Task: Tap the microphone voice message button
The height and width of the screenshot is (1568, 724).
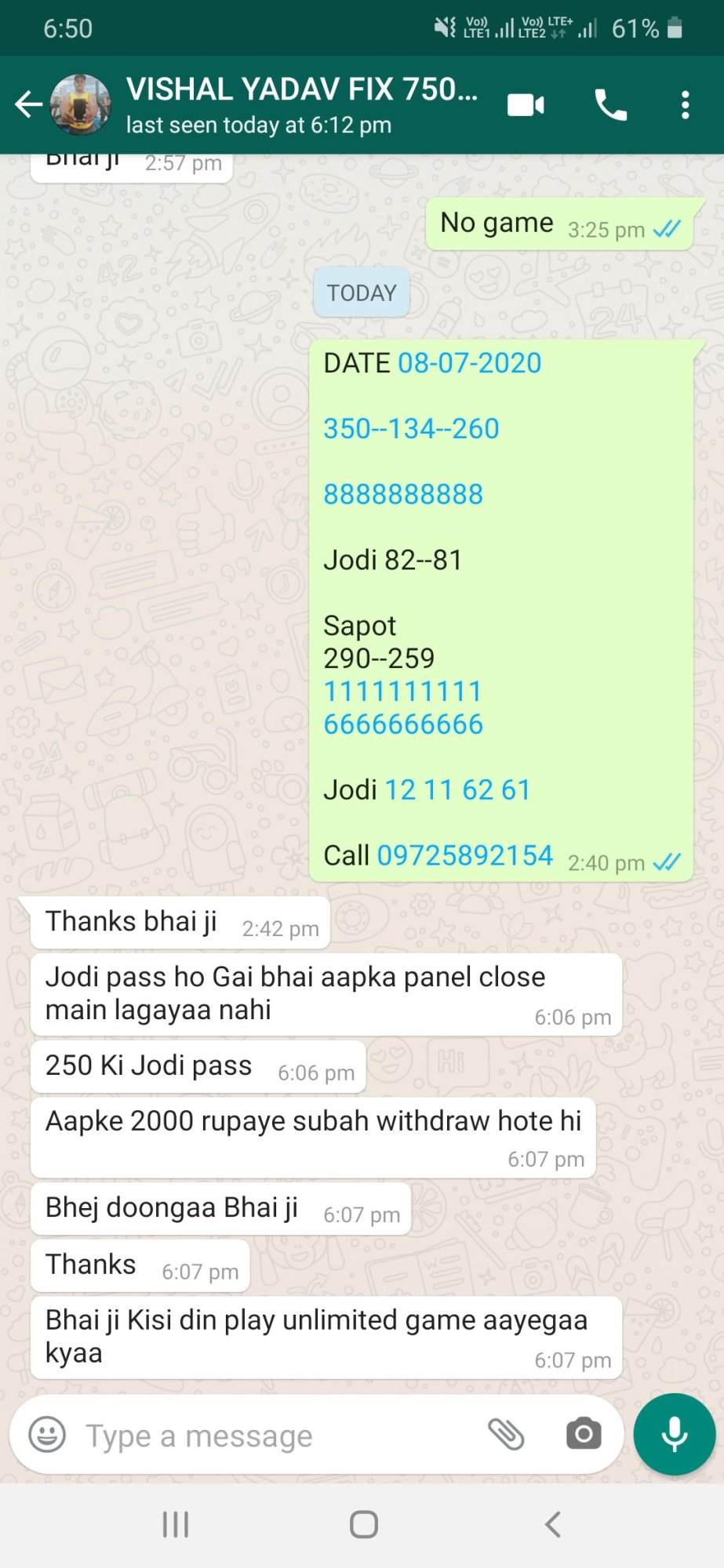Action: [x=675, y=1434]
